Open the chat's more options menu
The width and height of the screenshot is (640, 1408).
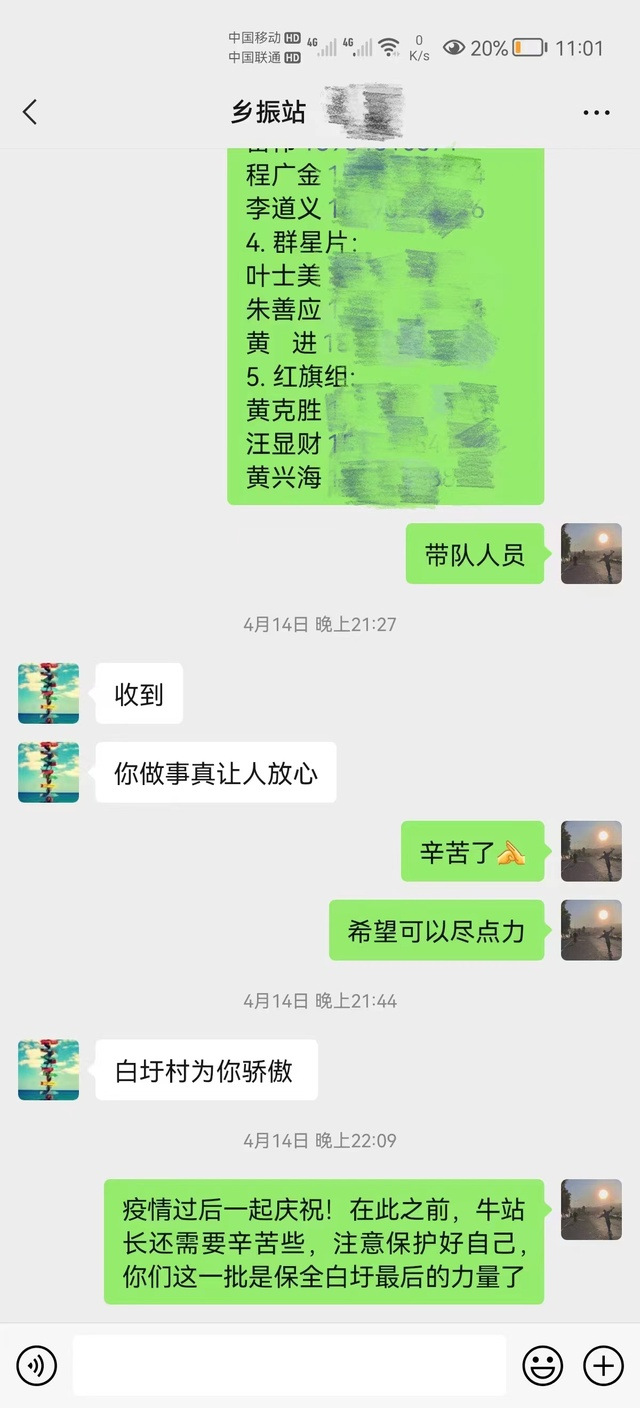click(x=596, y=112)
